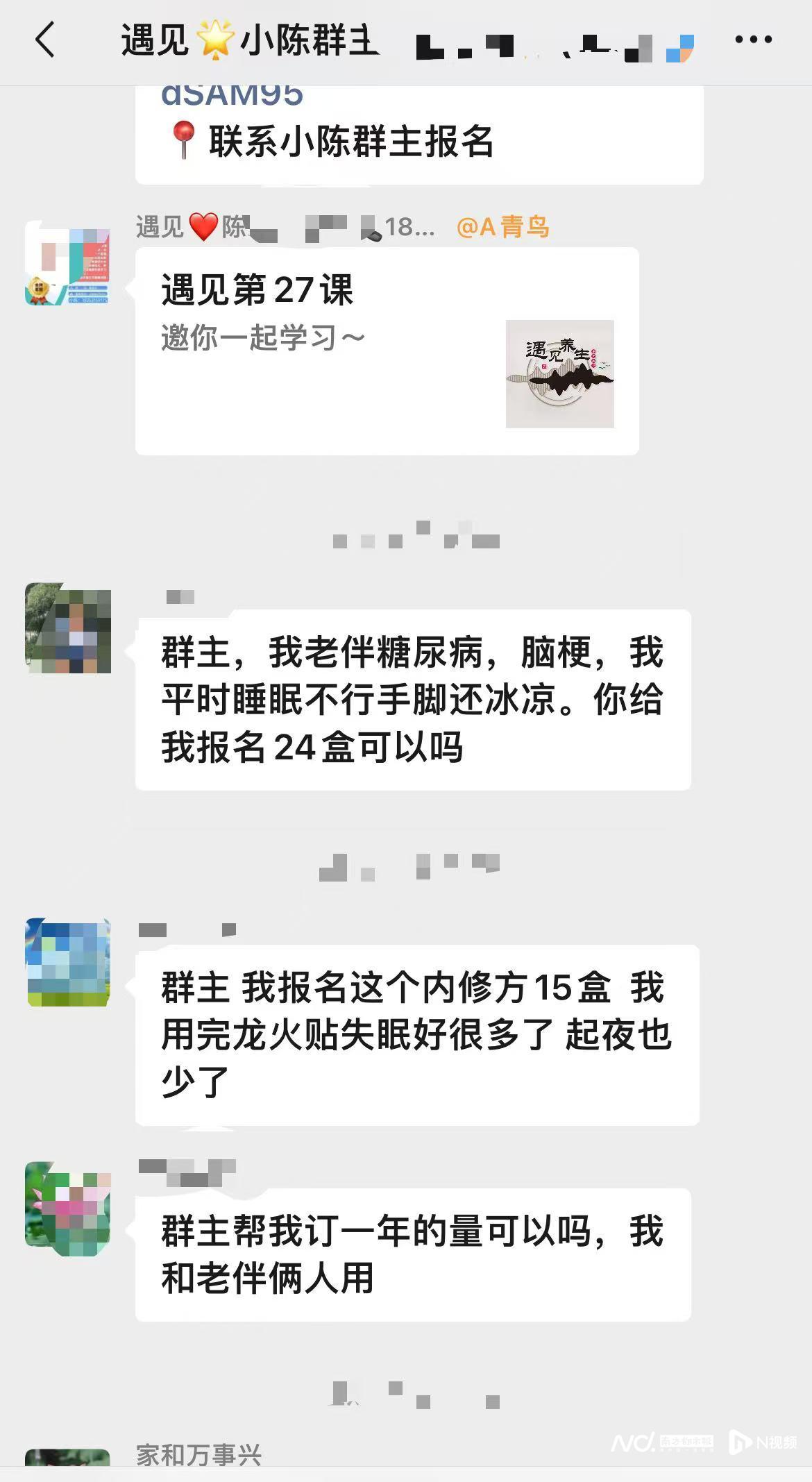Open avatar of member asking for 24盒
Viewport: 812px width, 1482px height.
pos(67,628)
